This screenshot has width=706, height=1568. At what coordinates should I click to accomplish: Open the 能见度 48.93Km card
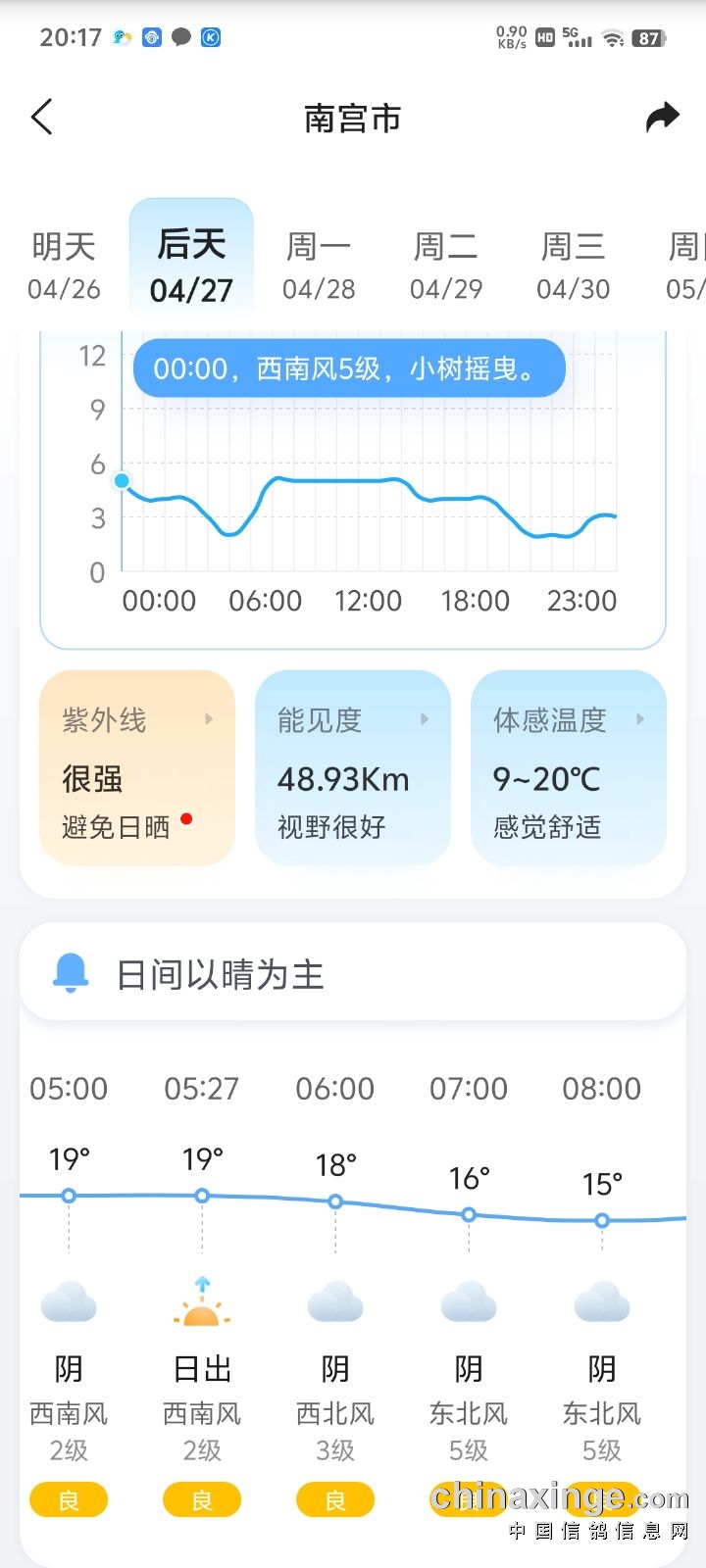pos(353,768)
